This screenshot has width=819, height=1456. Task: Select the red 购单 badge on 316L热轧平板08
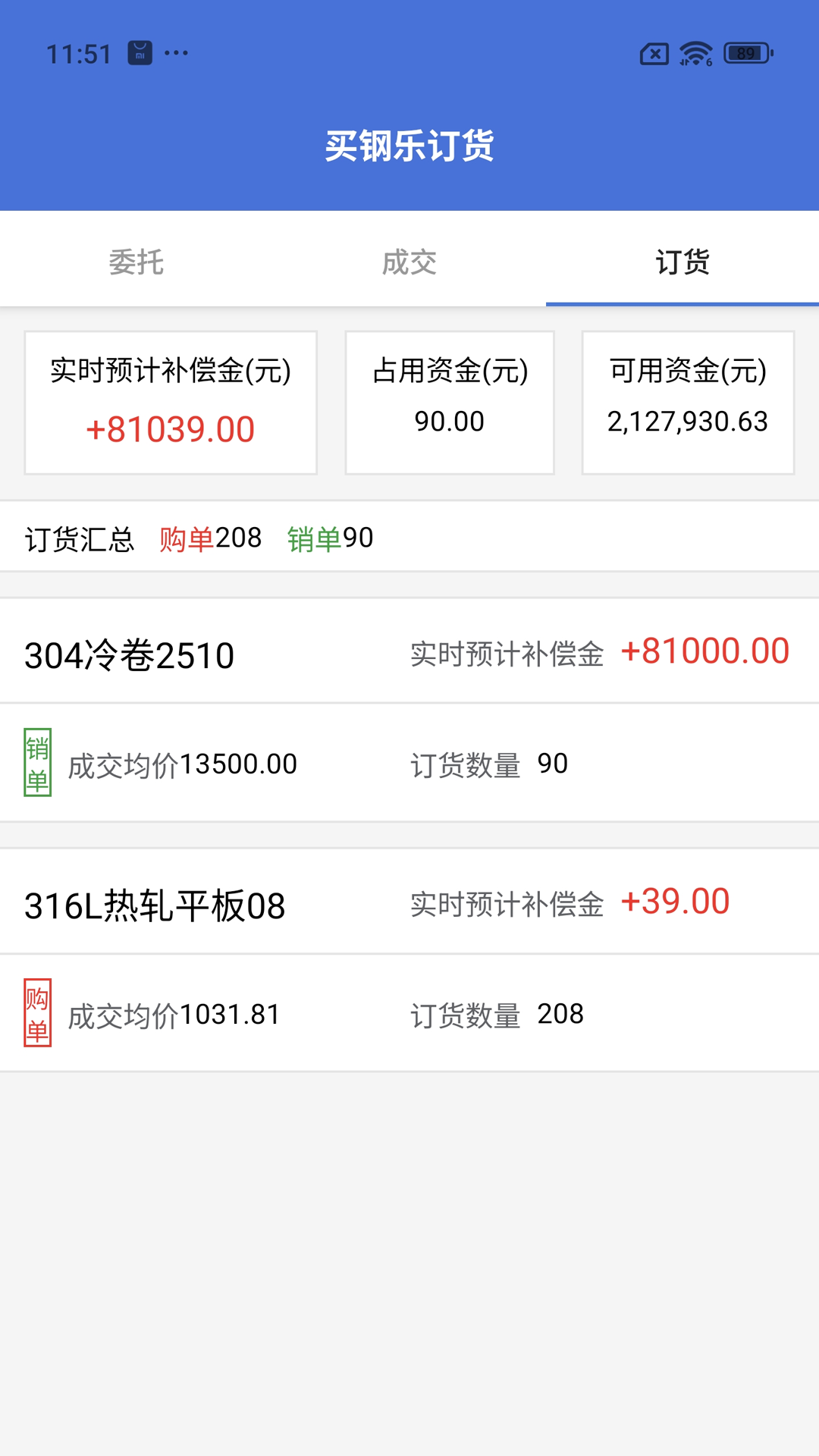[36, 1014]
